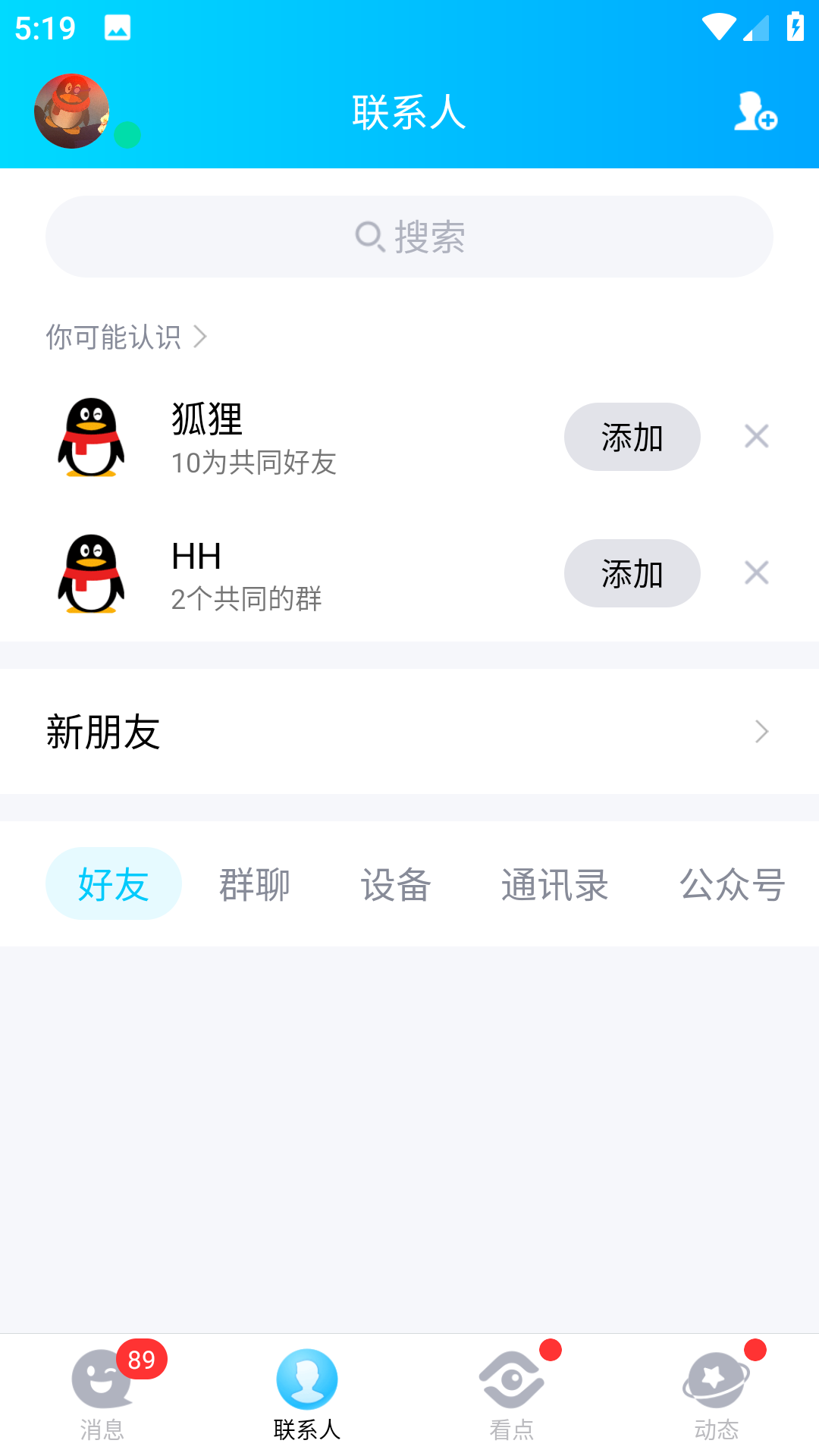
Task: Open the 公众号 section
Action: click(x=732, y=883)
